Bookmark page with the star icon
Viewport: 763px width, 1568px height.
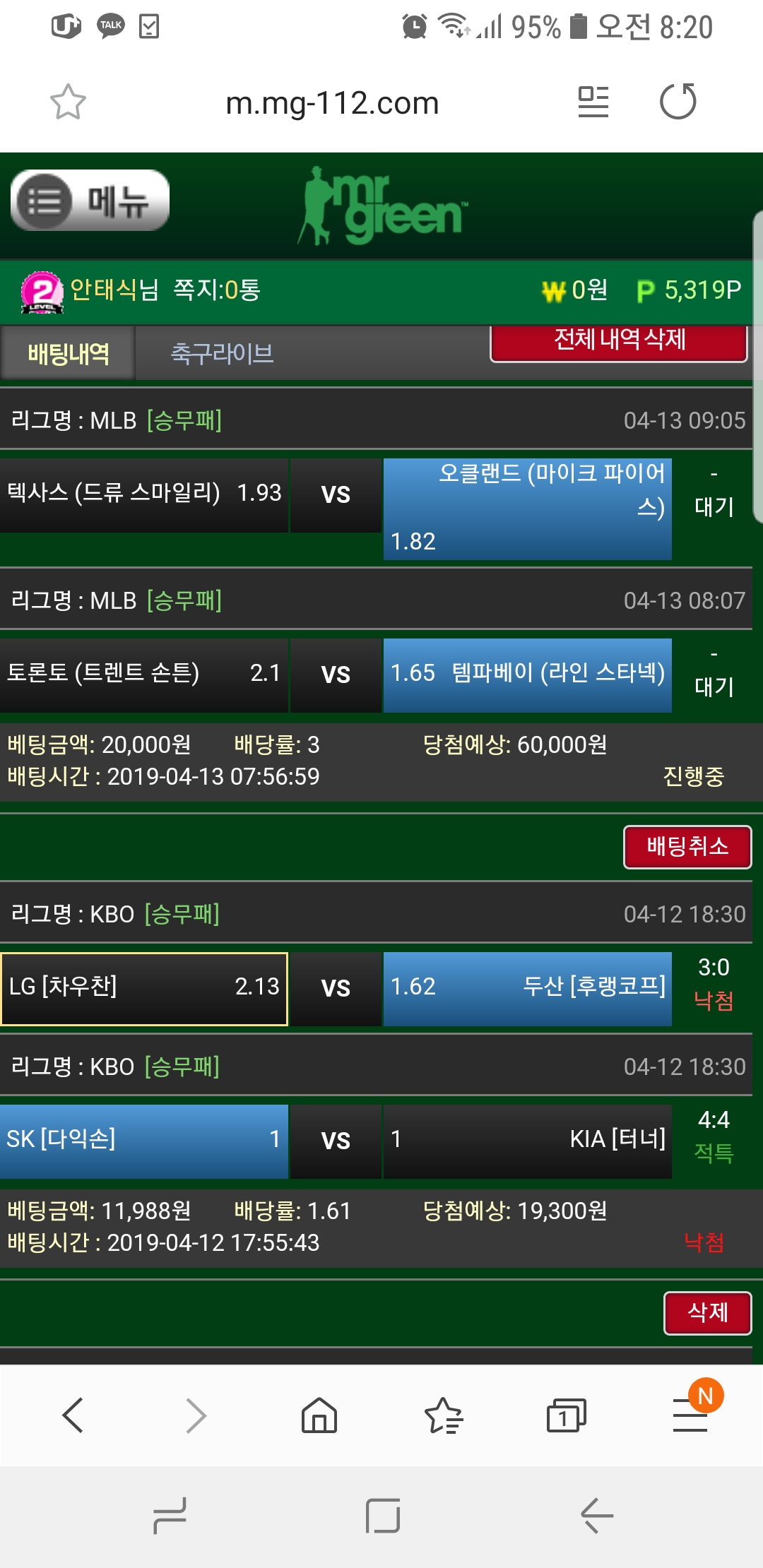68,102
